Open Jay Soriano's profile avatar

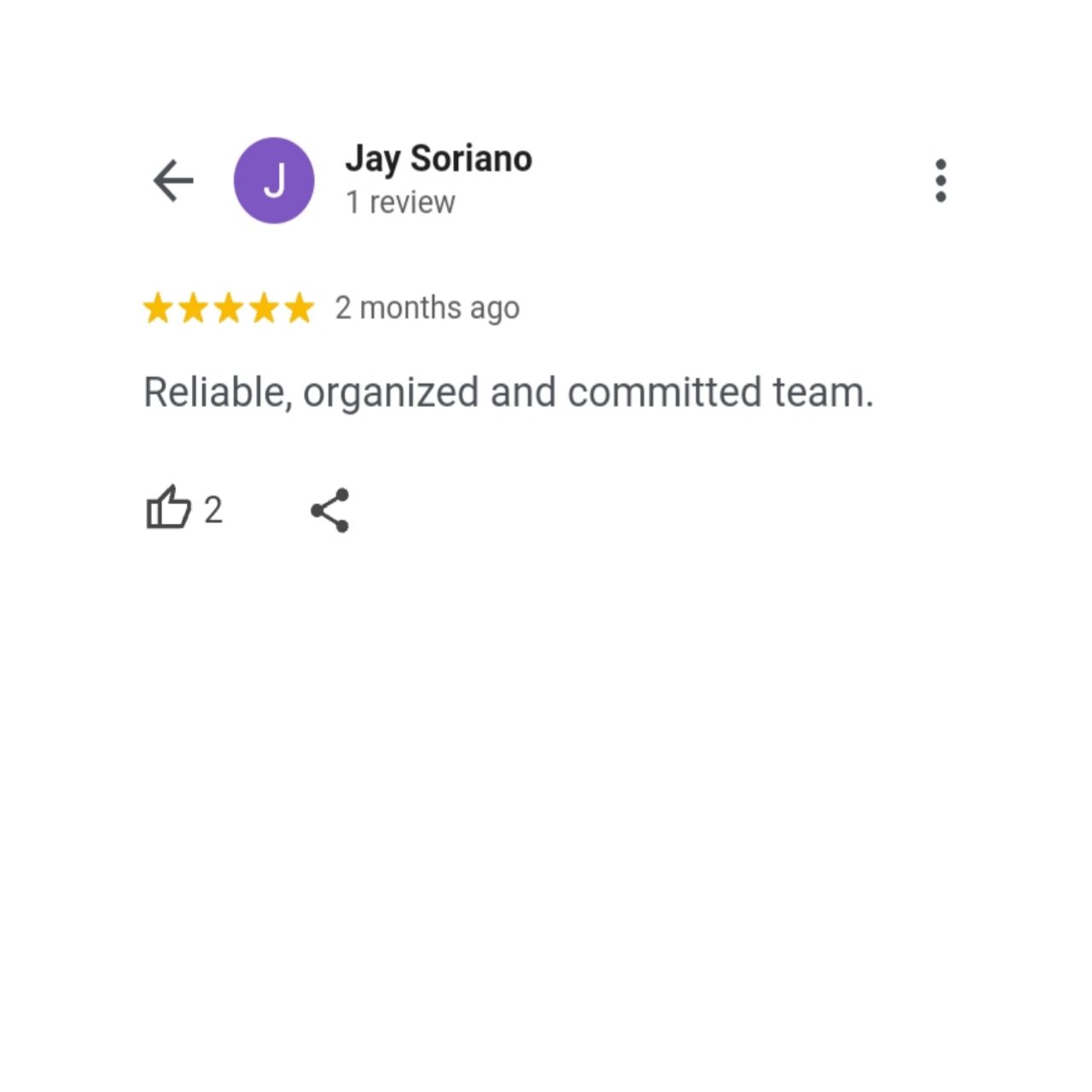coord(274,181)
